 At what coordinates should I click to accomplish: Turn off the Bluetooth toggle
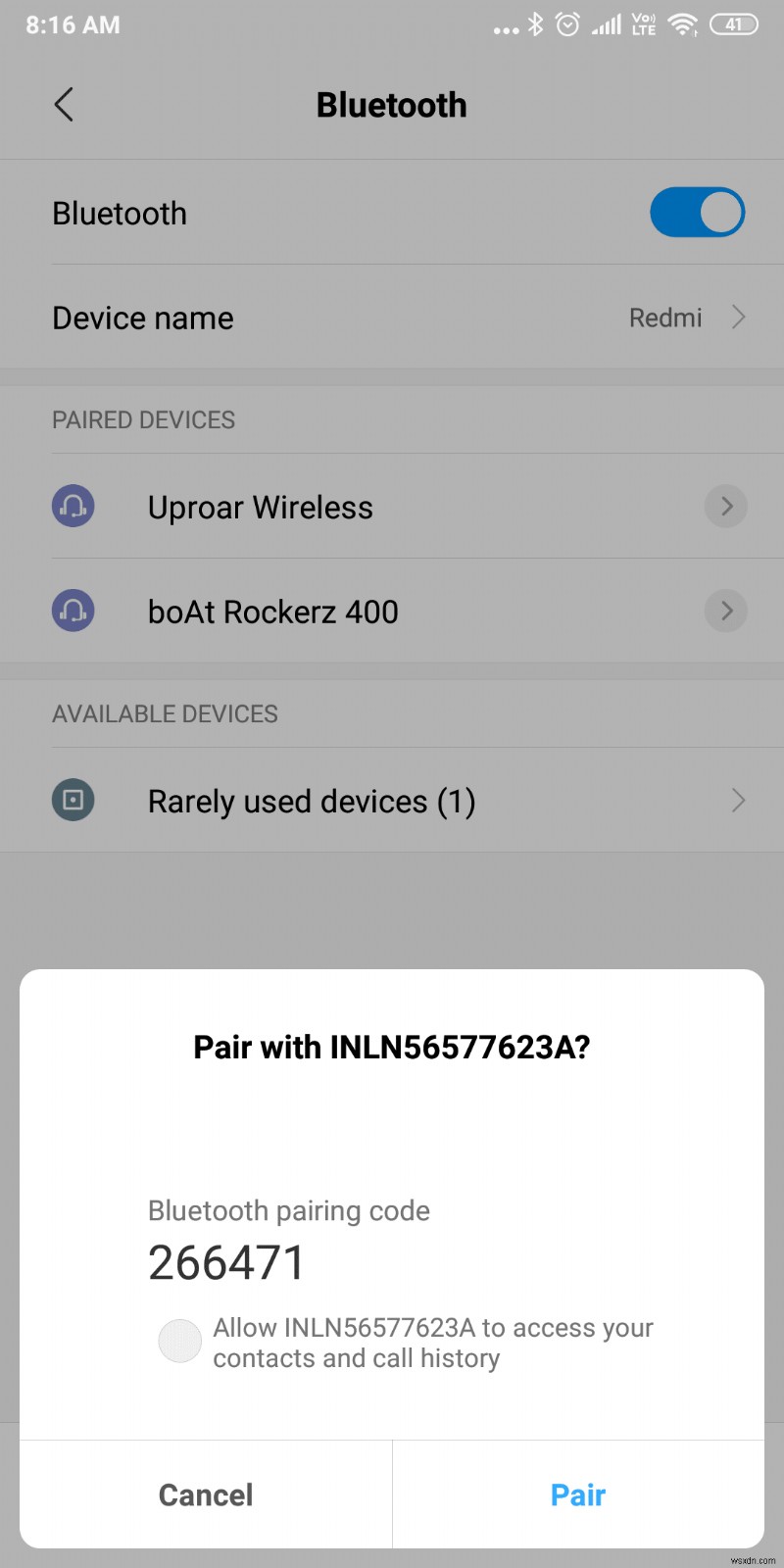click(x=697, y=212)
